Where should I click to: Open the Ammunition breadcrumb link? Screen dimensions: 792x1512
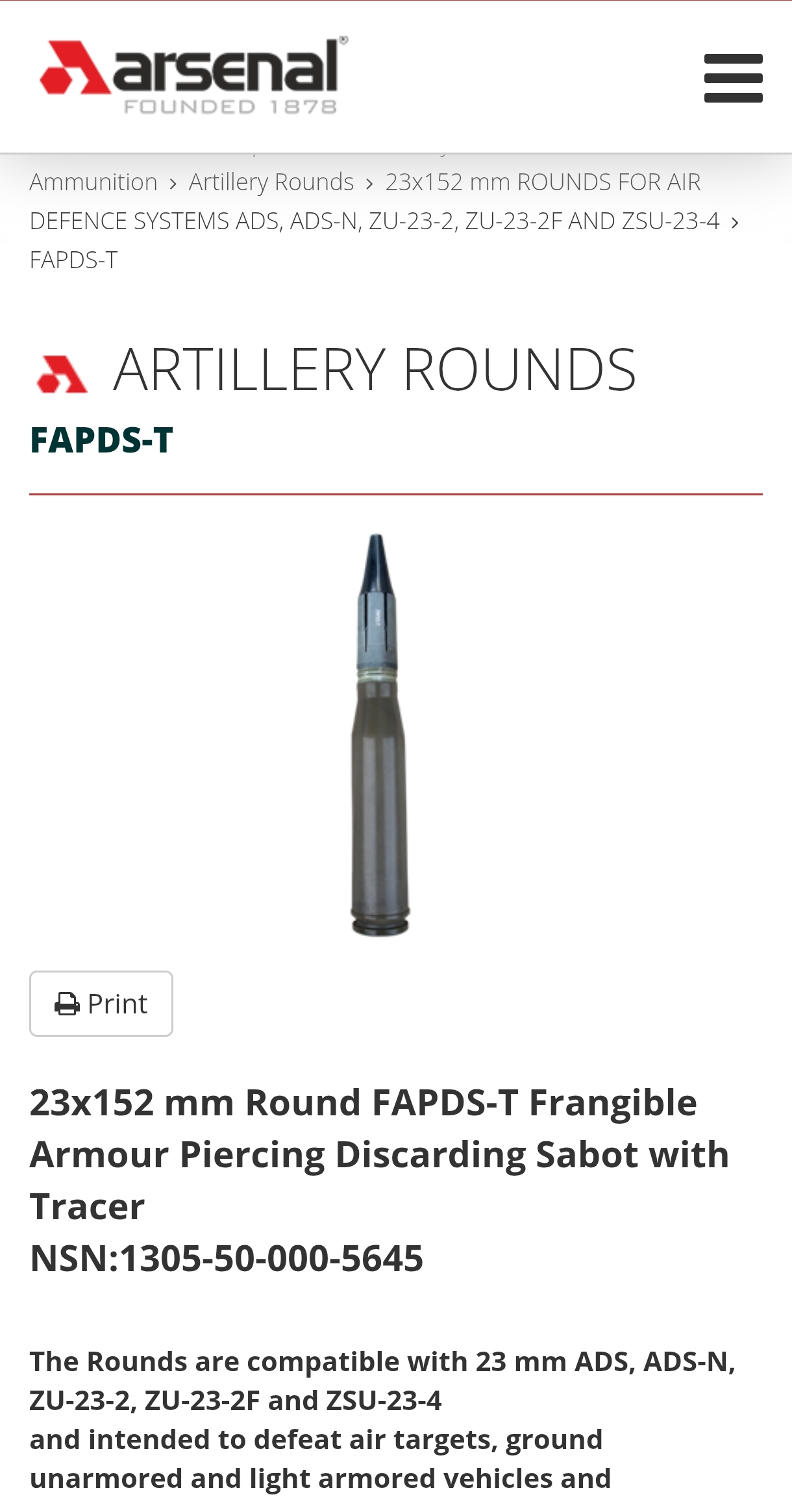tap(93, 182)
